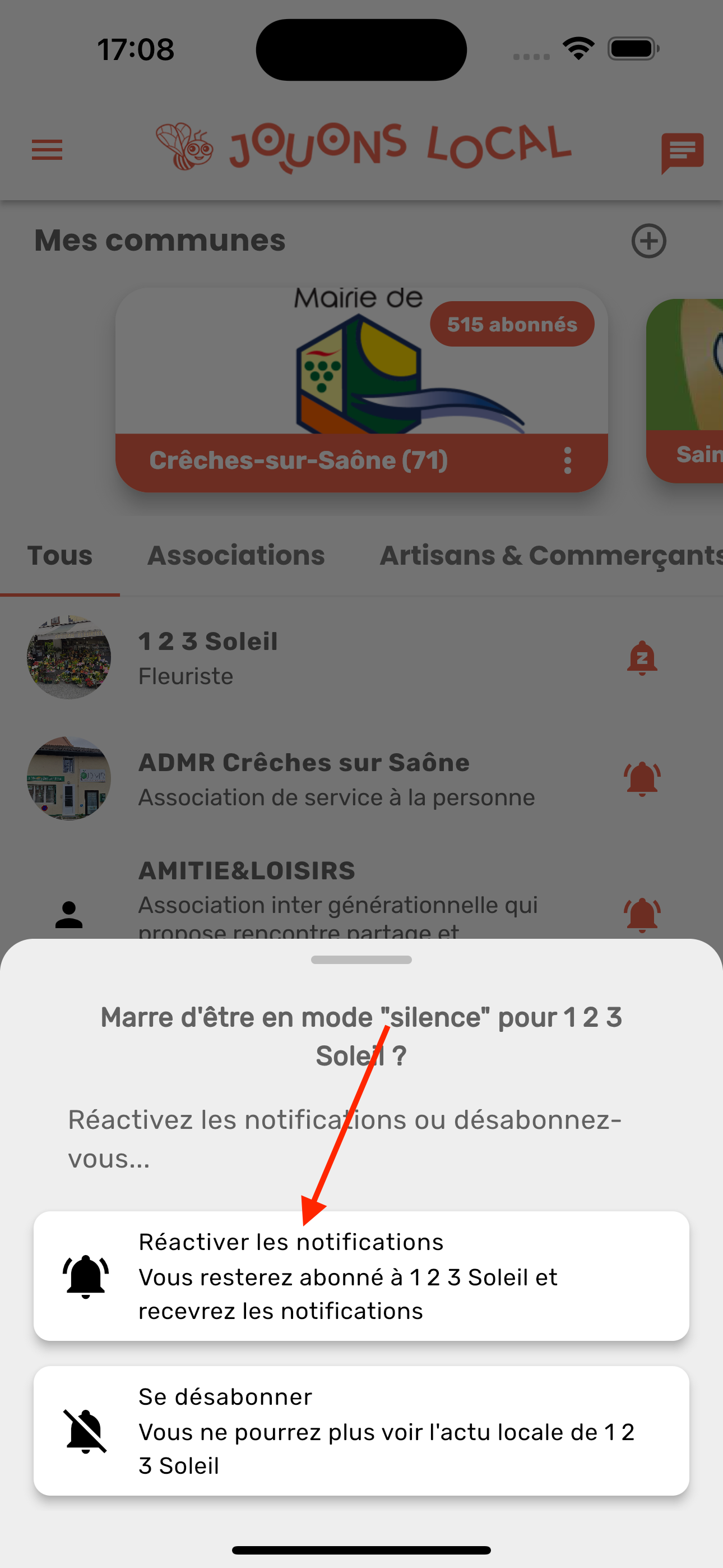
Task: Open the messages chat icon
Action: (x=682, y=150)
